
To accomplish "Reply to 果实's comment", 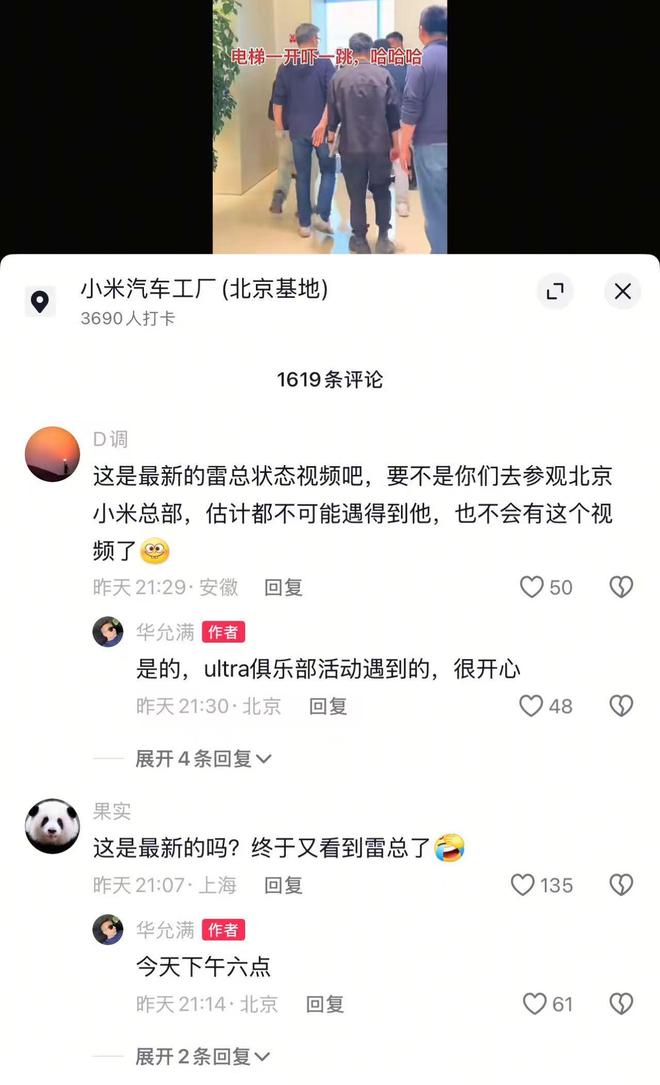I will [x=283, y=884].
